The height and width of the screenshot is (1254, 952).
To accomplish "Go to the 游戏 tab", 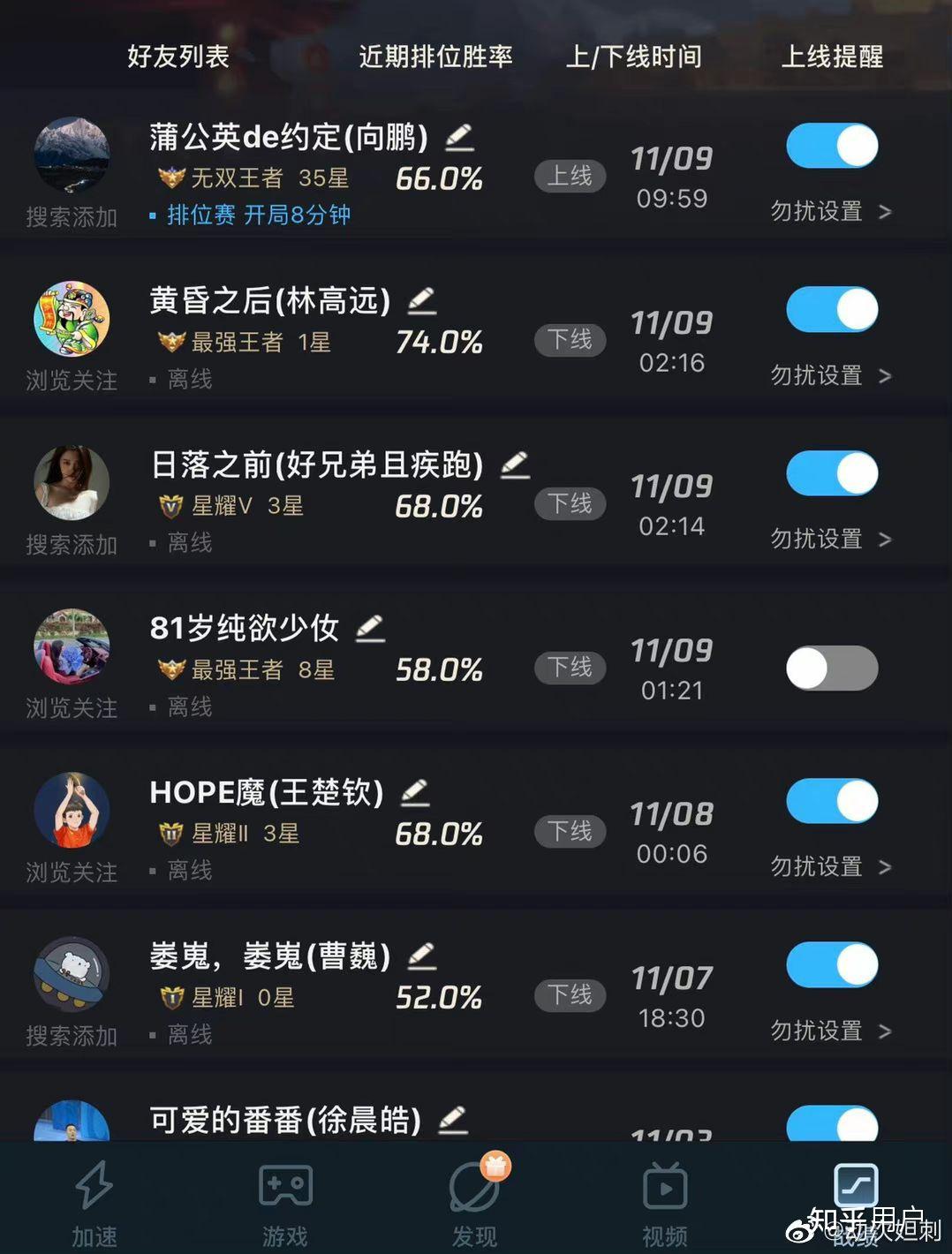I will pyautogui.click(x=284, y=1201).
